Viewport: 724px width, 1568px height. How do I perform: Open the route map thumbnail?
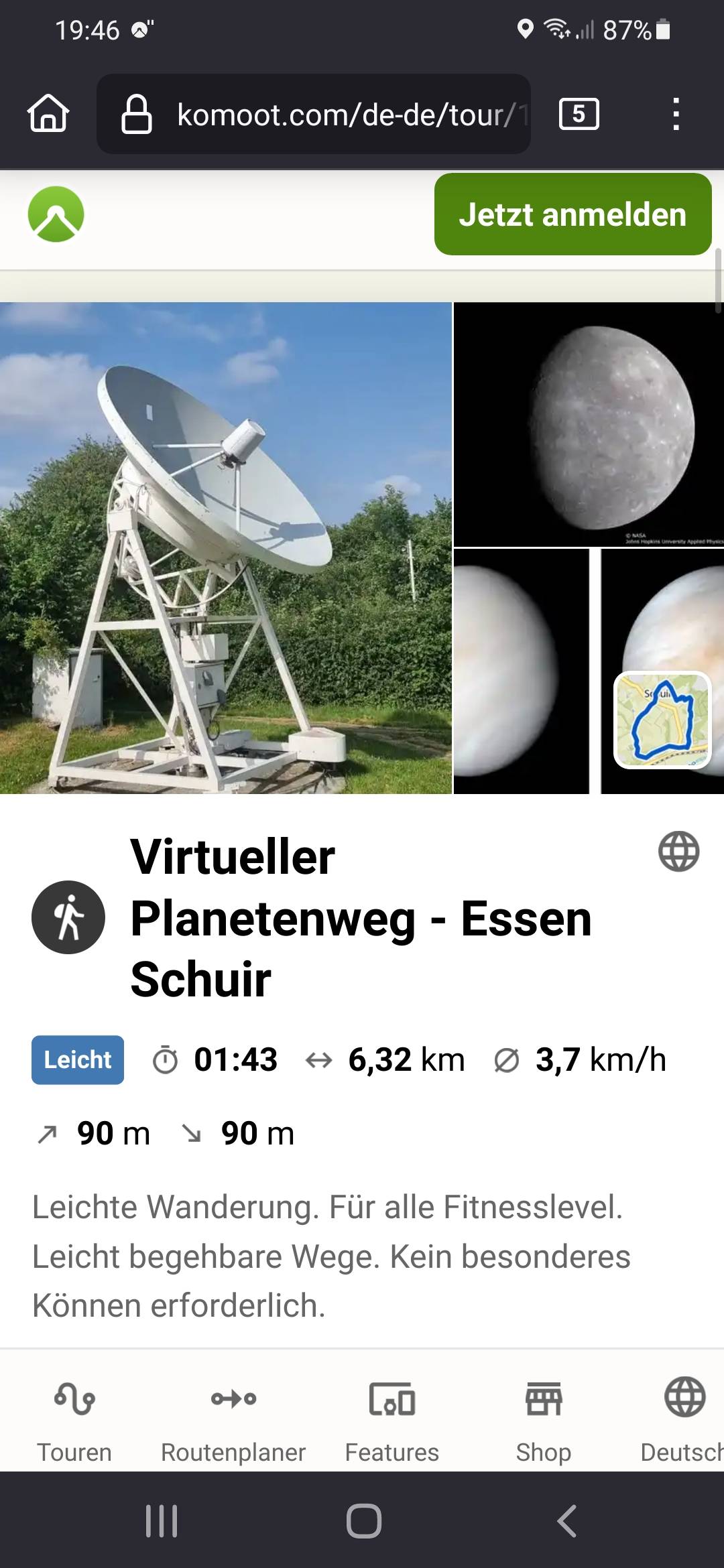pos(662,720)
